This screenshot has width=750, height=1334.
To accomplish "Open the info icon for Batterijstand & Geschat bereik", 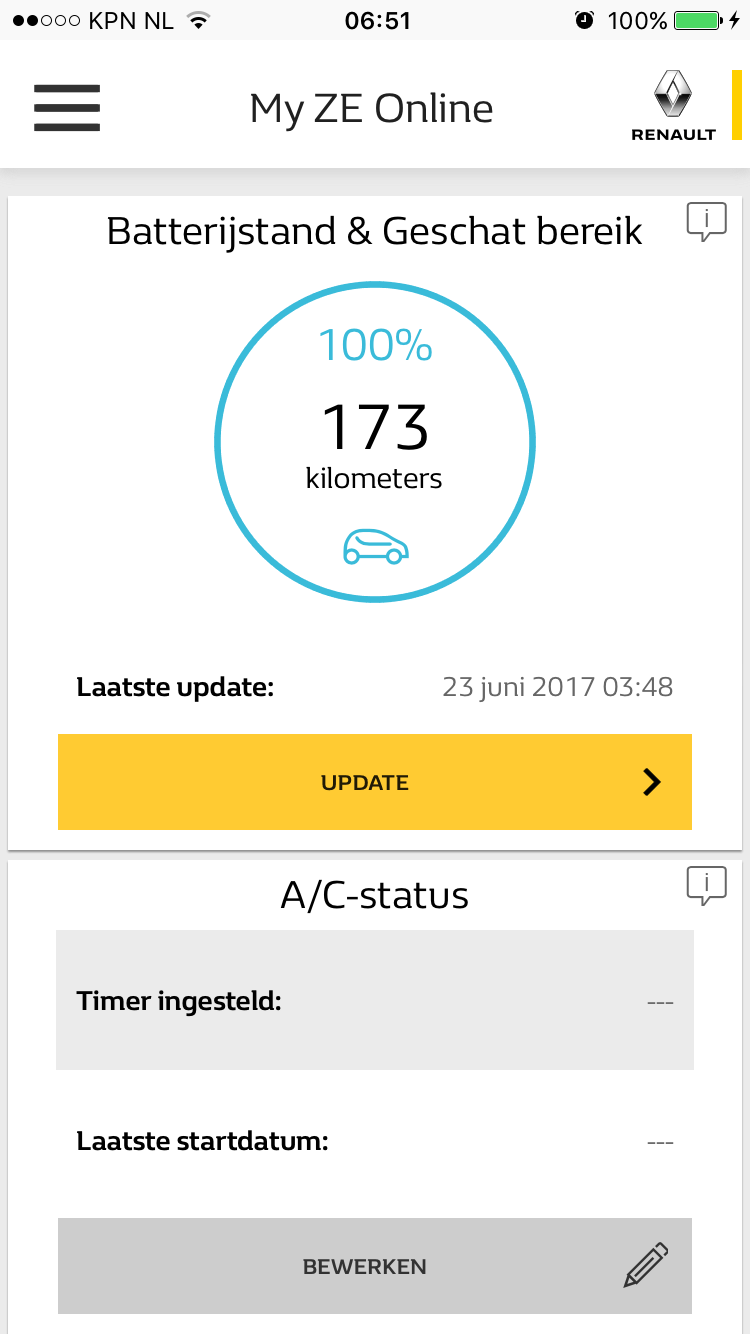I will pyautogui.click(x=706, y=221).
